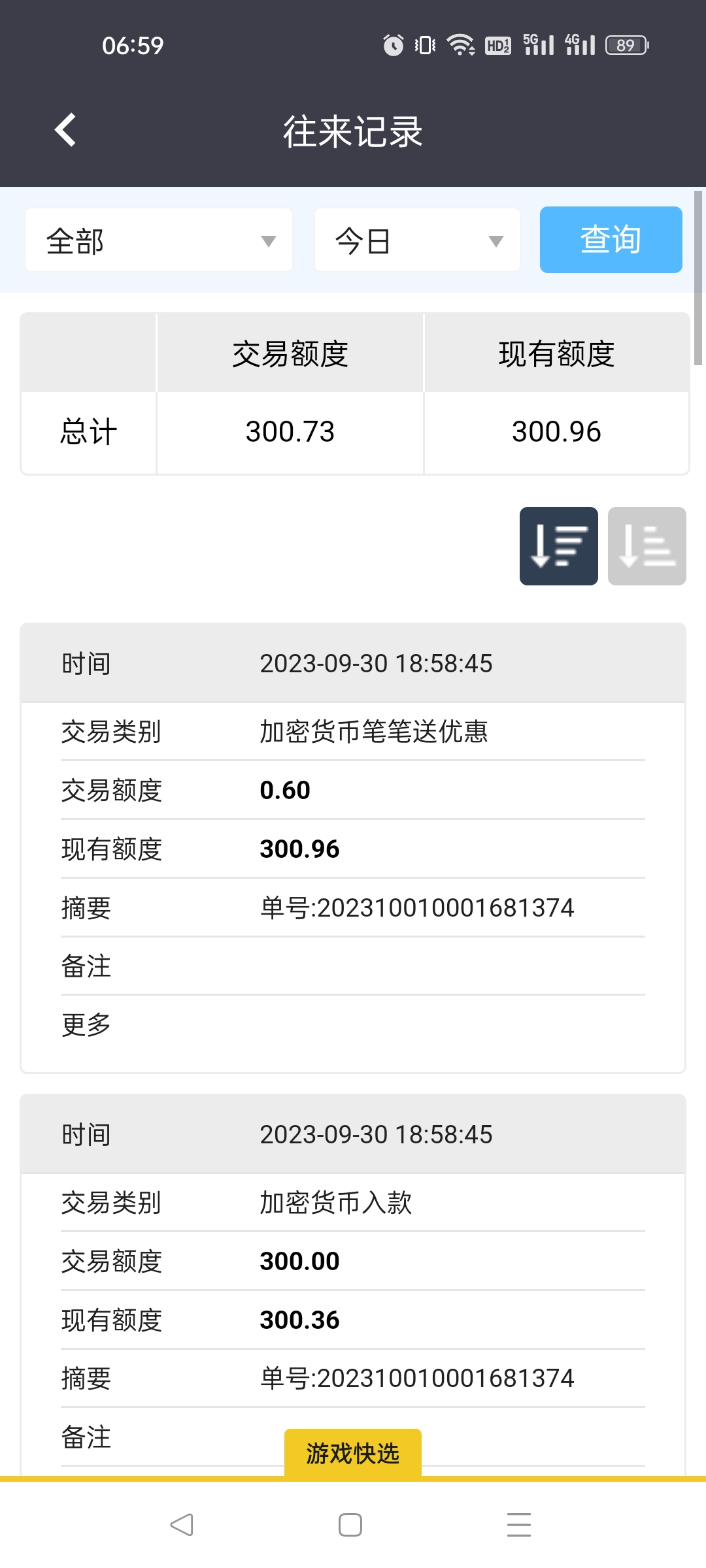706x1568 pixels.
Task: Select ascending sort order icon
Action: 647,546
